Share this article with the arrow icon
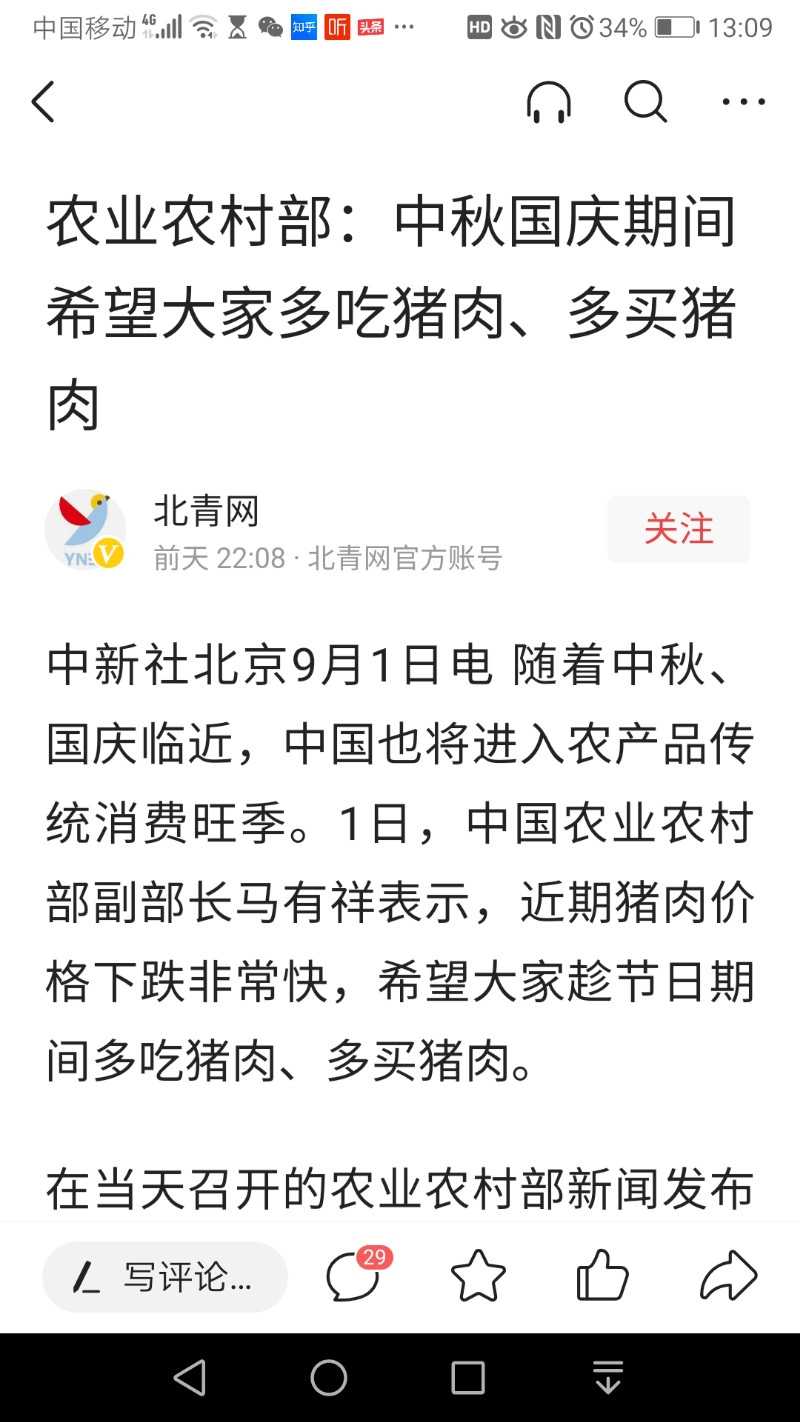This screenshot has height=1422, width=800. [x=728, y=1276]
